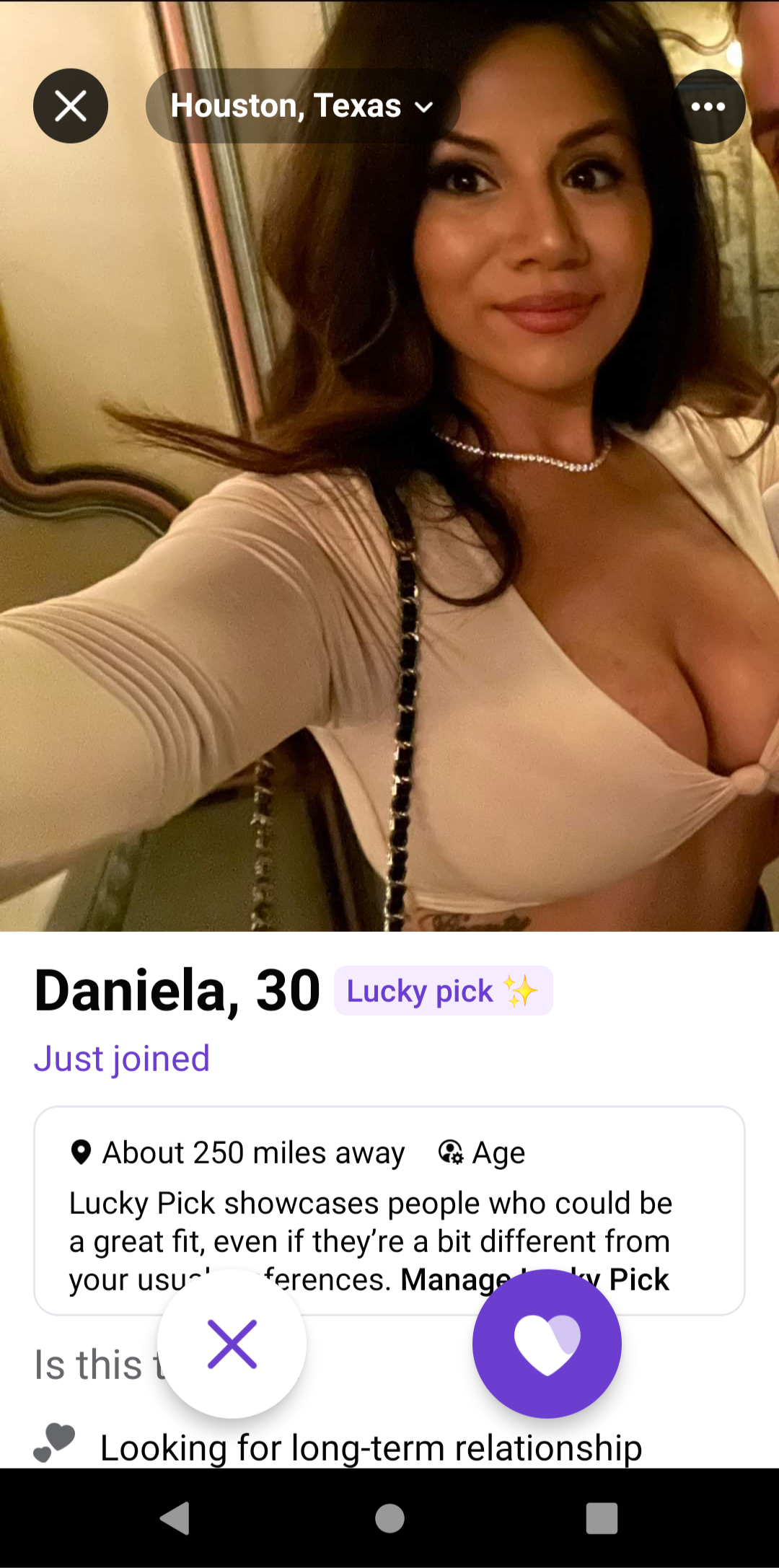779x1568 pixels.
Task: Open the three-dot overflow menu
Action: tap(708, 107)
